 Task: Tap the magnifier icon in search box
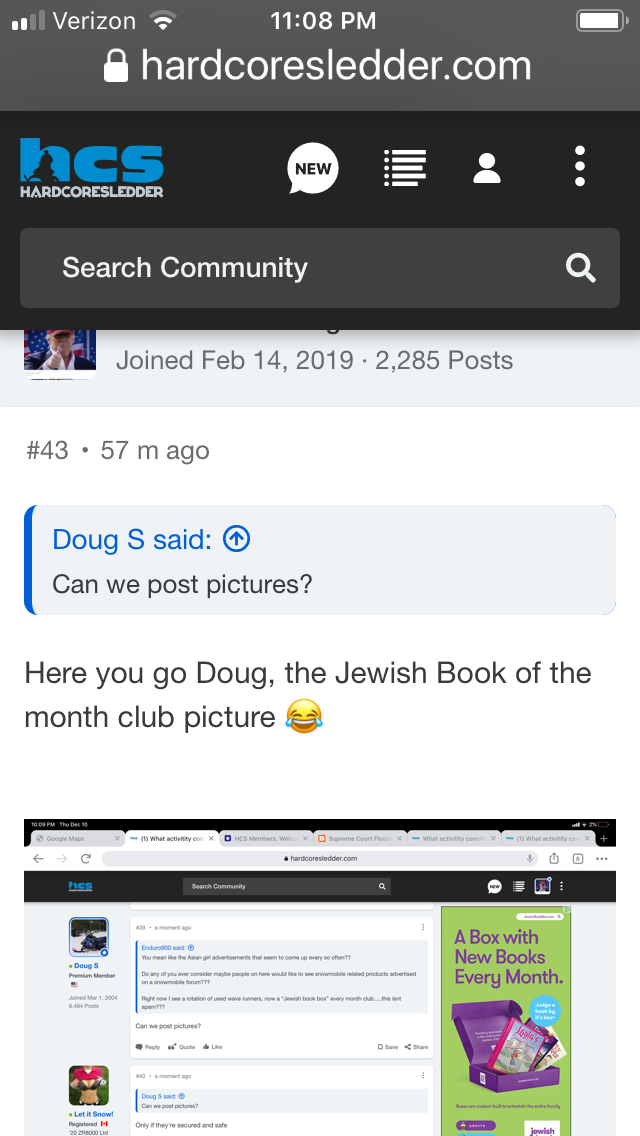581,268
